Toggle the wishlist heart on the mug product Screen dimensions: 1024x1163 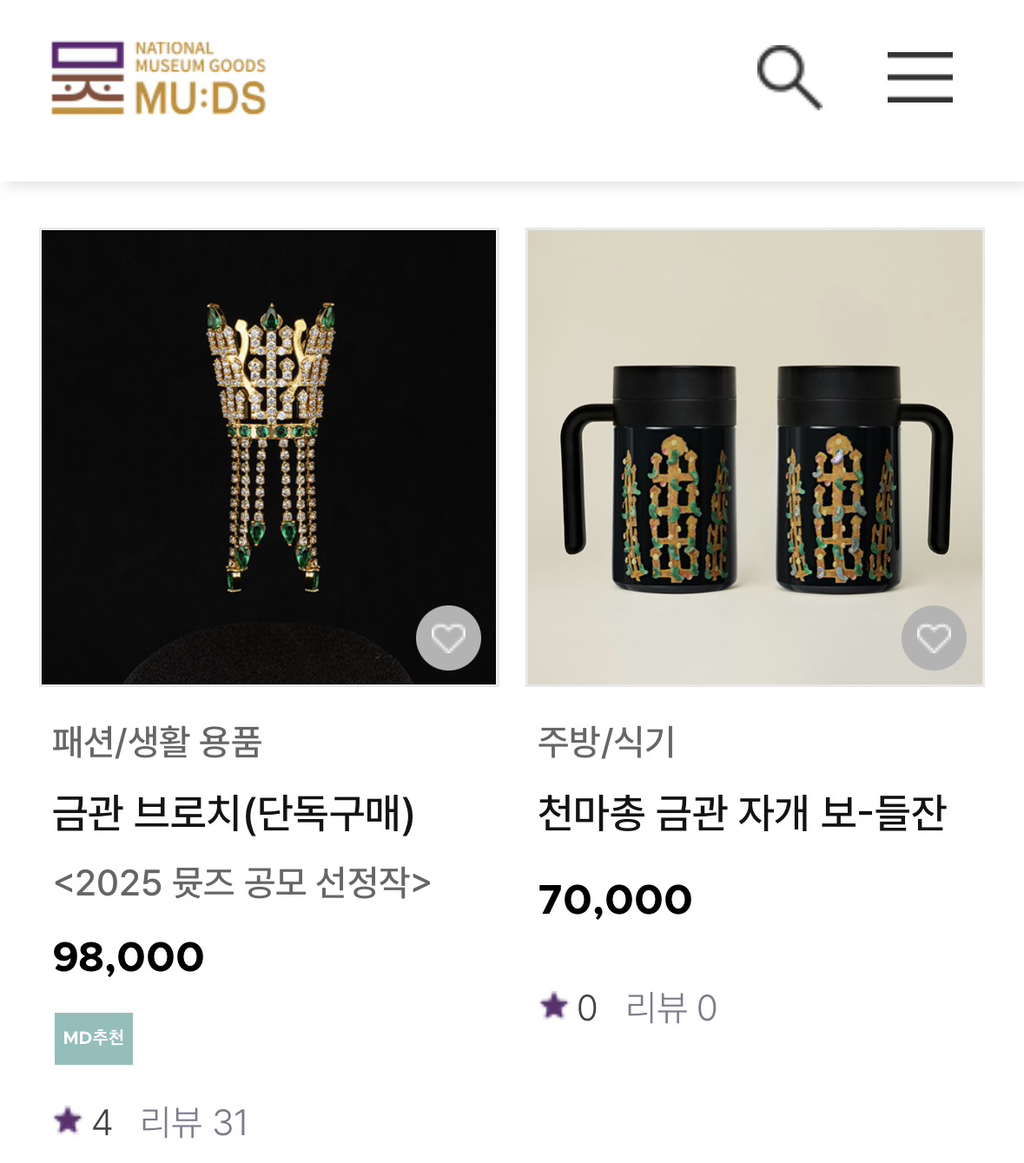[933, 637]
